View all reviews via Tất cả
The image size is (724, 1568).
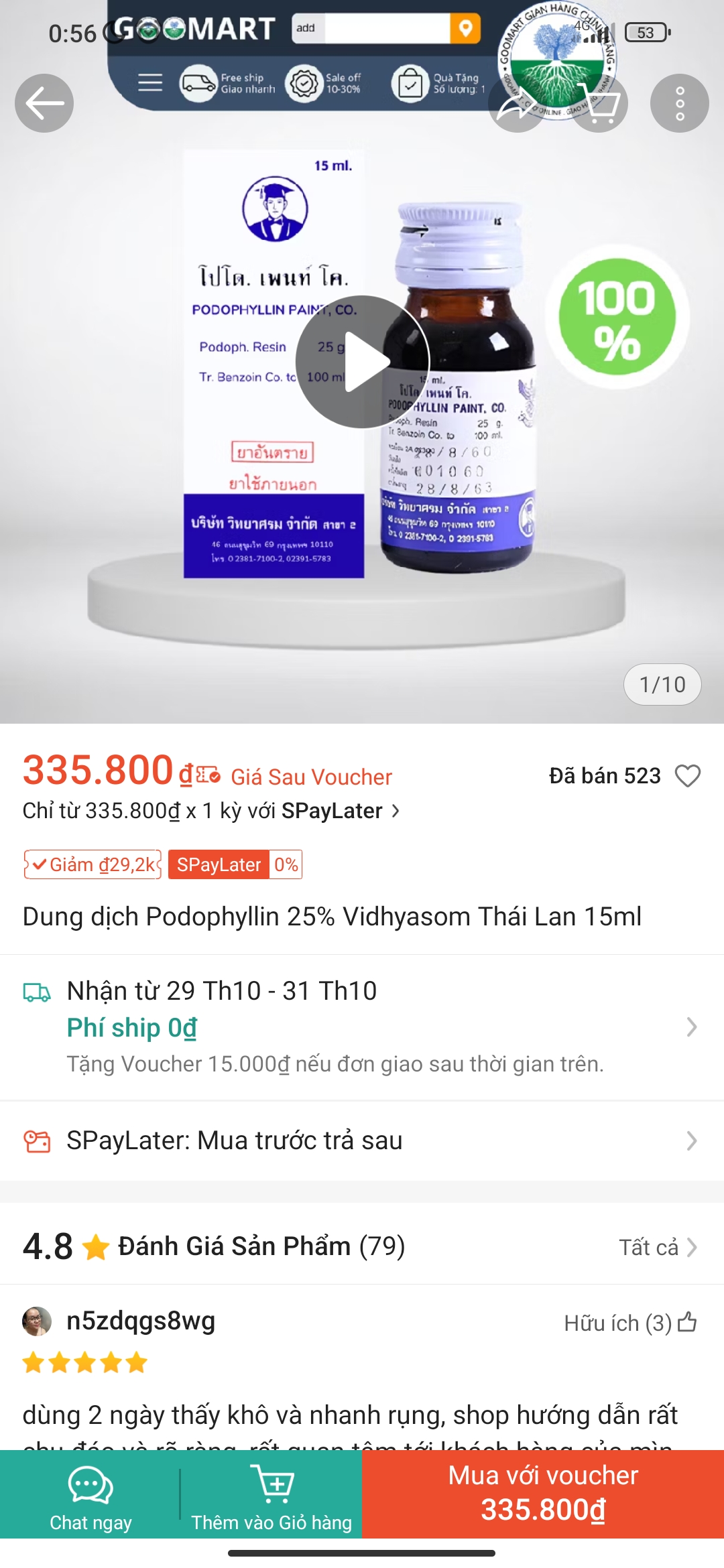coord(657,1247)
